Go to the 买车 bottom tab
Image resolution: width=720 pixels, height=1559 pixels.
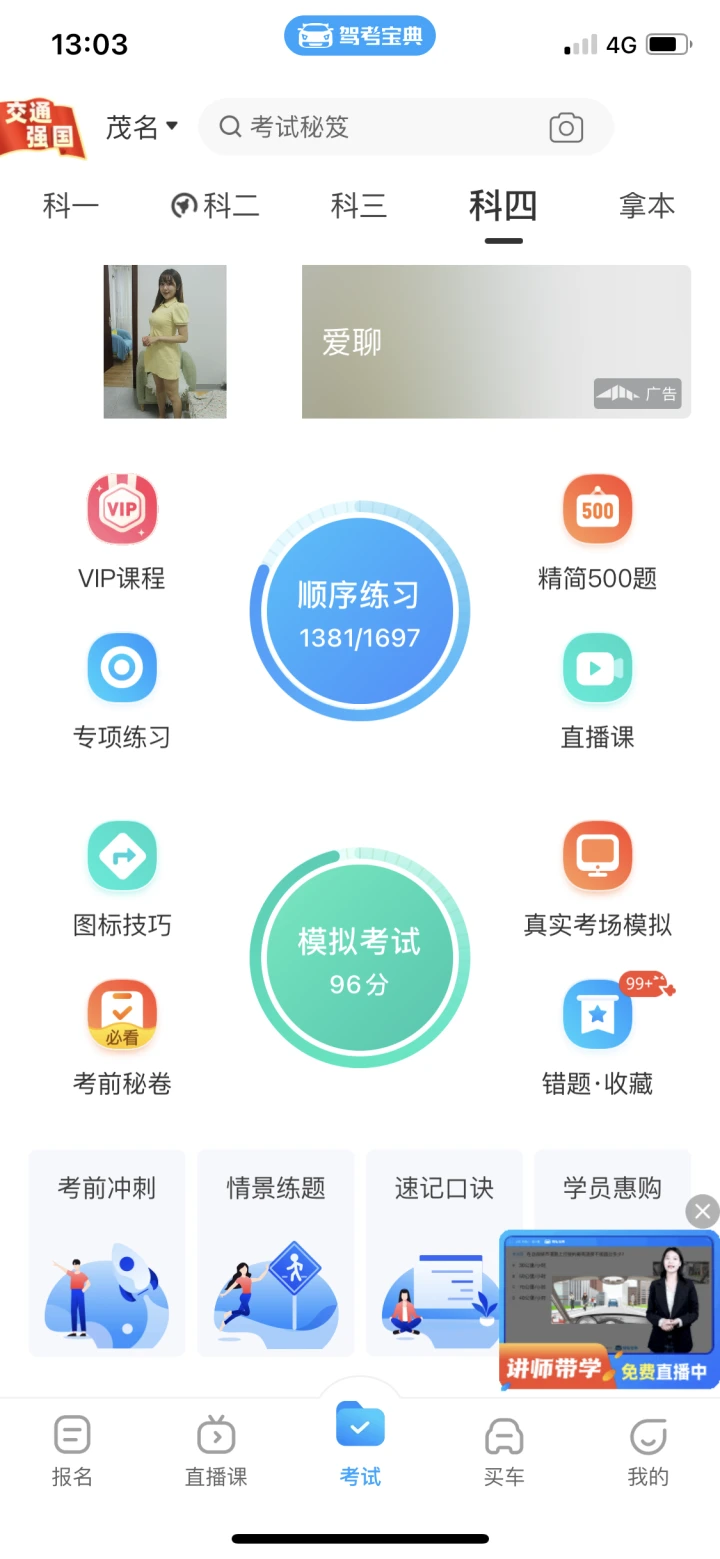click(504, 1449)
